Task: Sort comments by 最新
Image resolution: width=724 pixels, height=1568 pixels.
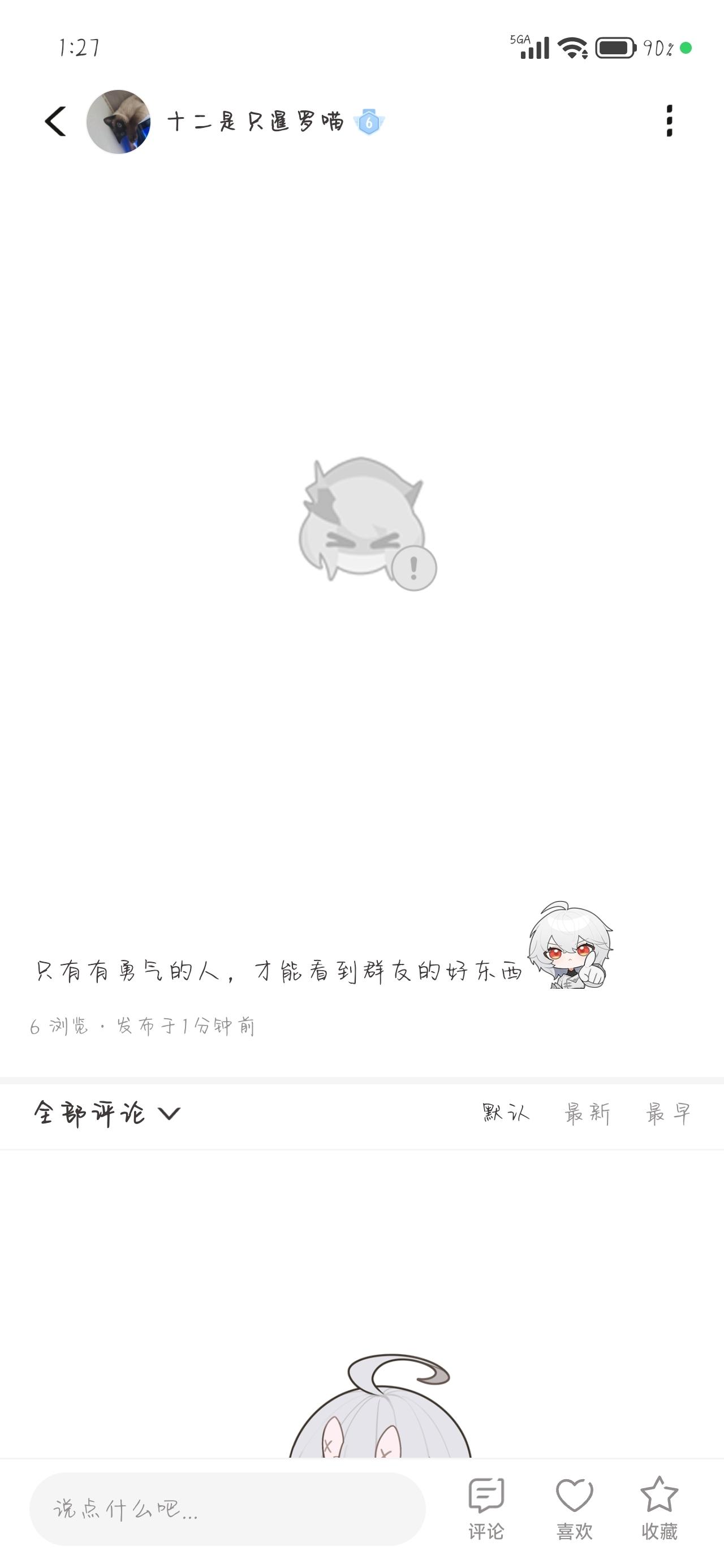Action: (587, 1113)
